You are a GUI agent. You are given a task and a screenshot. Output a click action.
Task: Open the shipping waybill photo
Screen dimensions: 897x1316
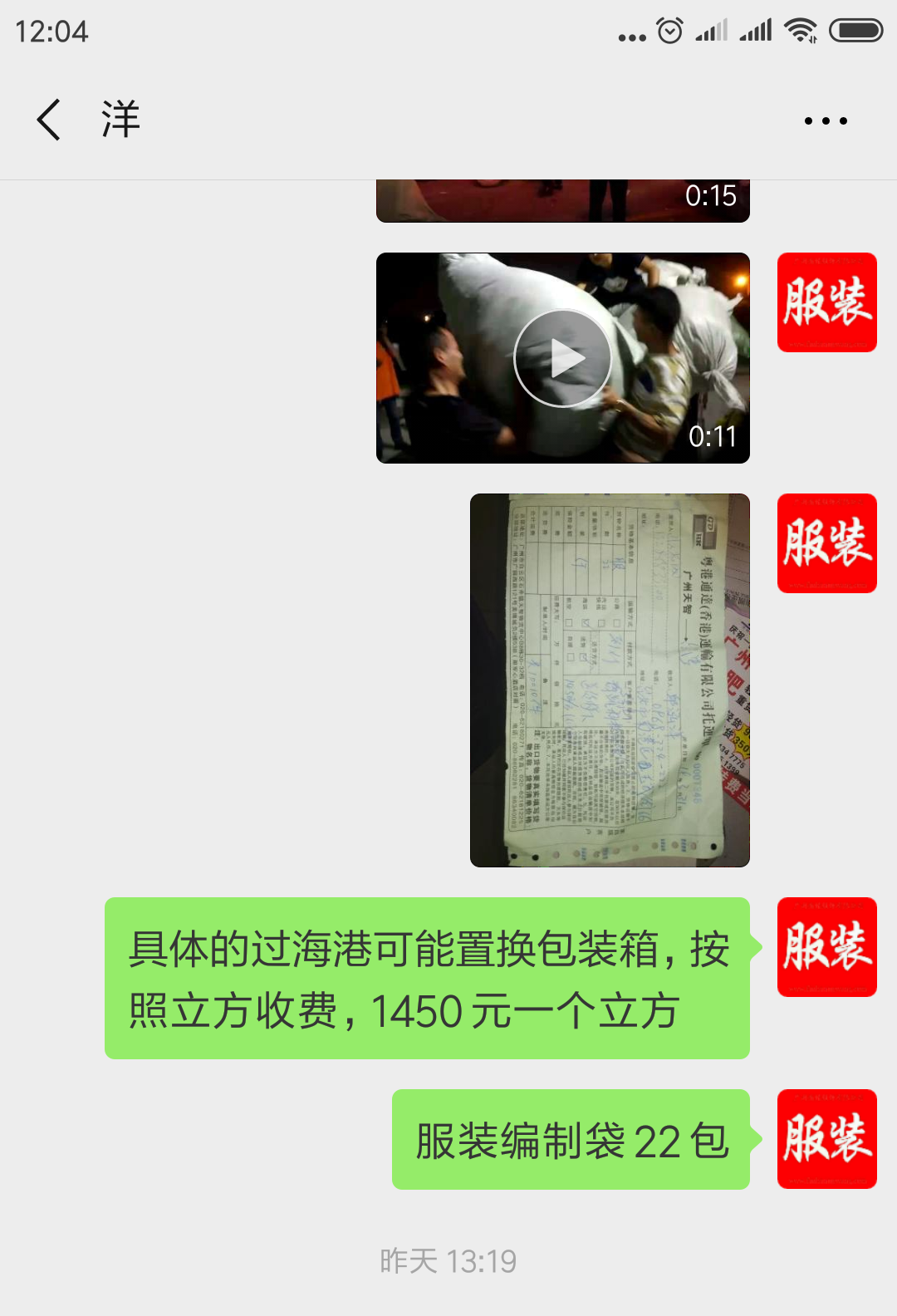coord(610,680)
